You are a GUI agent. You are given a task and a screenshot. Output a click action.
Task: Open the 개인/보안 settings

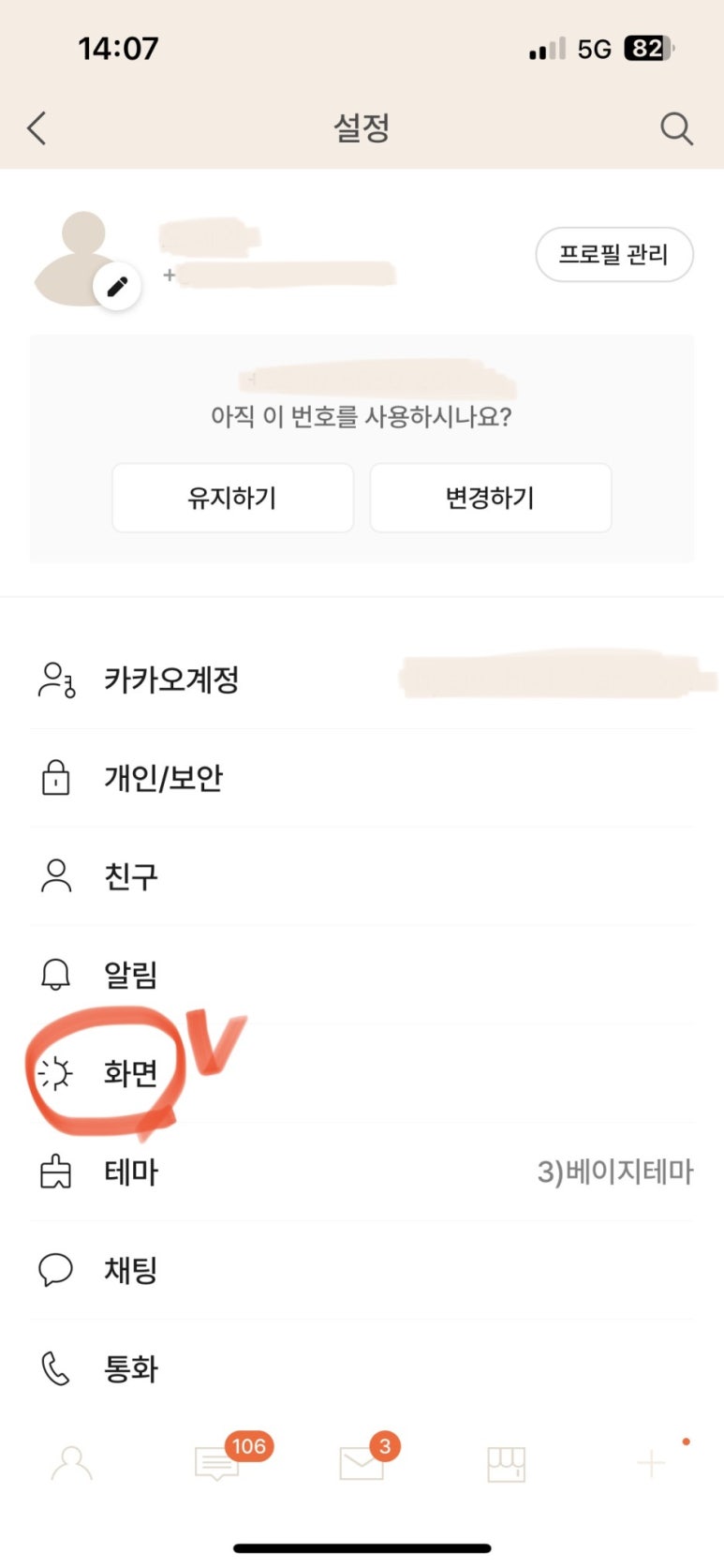coord(362,778)
